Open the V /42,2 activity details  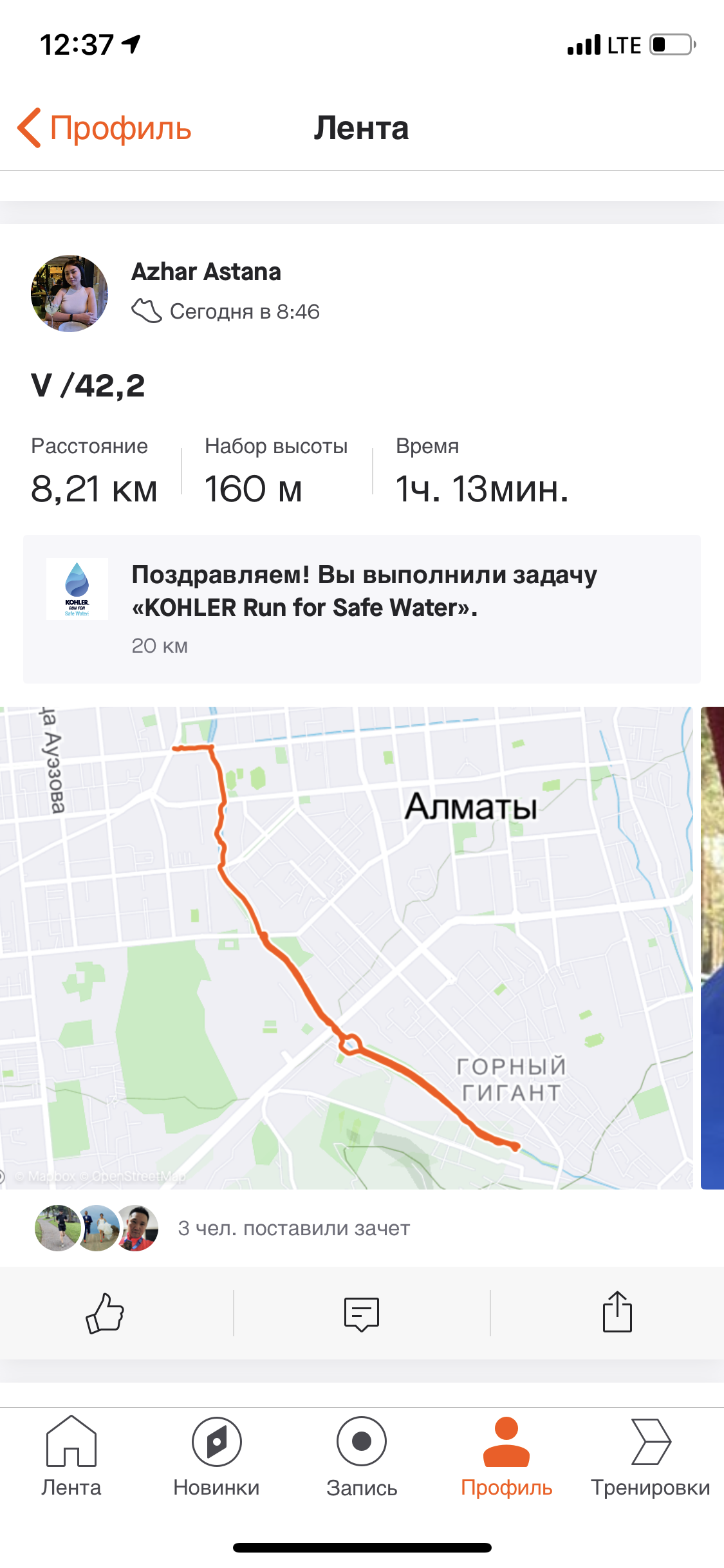[88, 386]
